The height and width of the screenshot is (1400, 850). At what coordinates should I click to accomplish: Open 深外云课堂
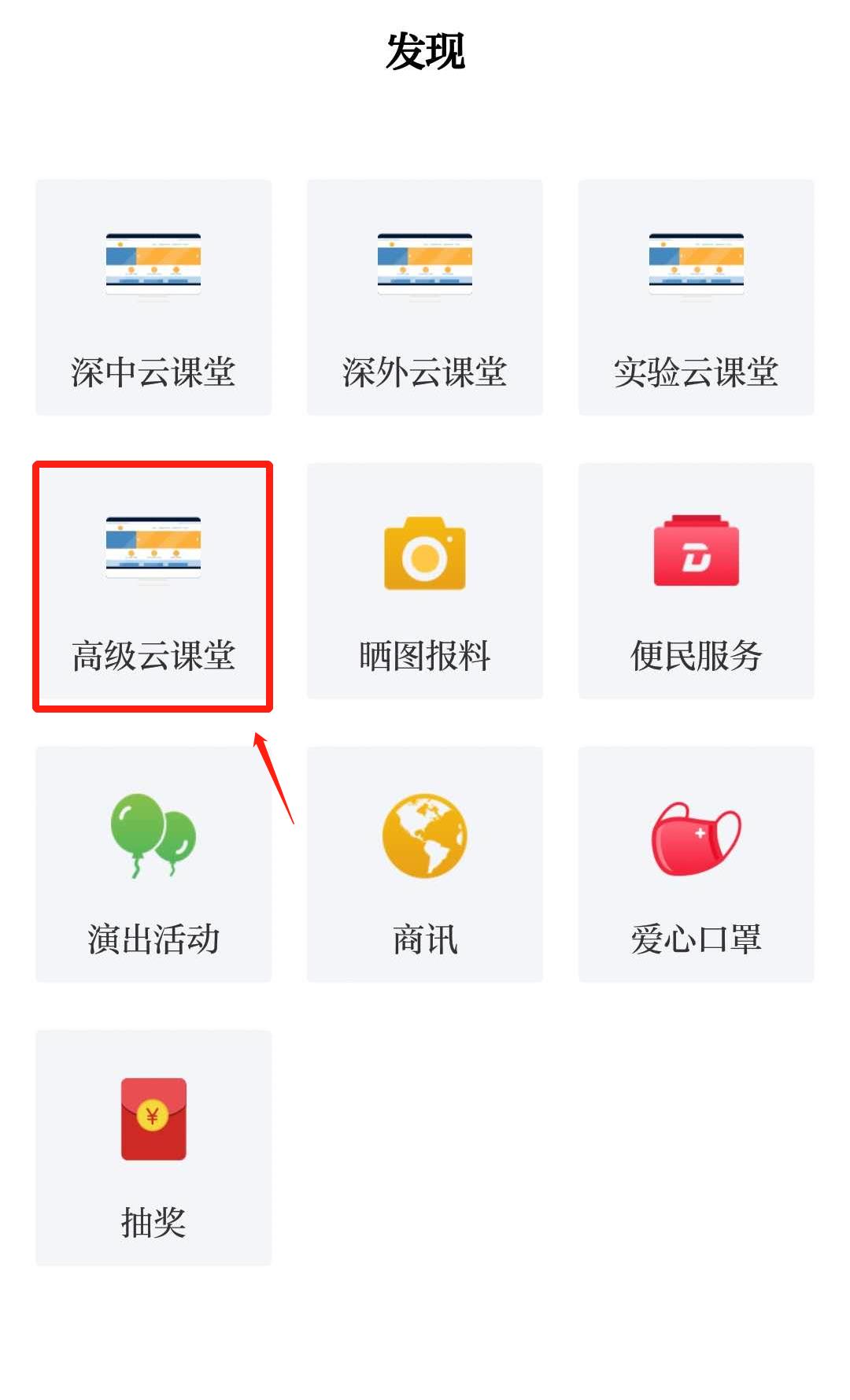point(425,297)
